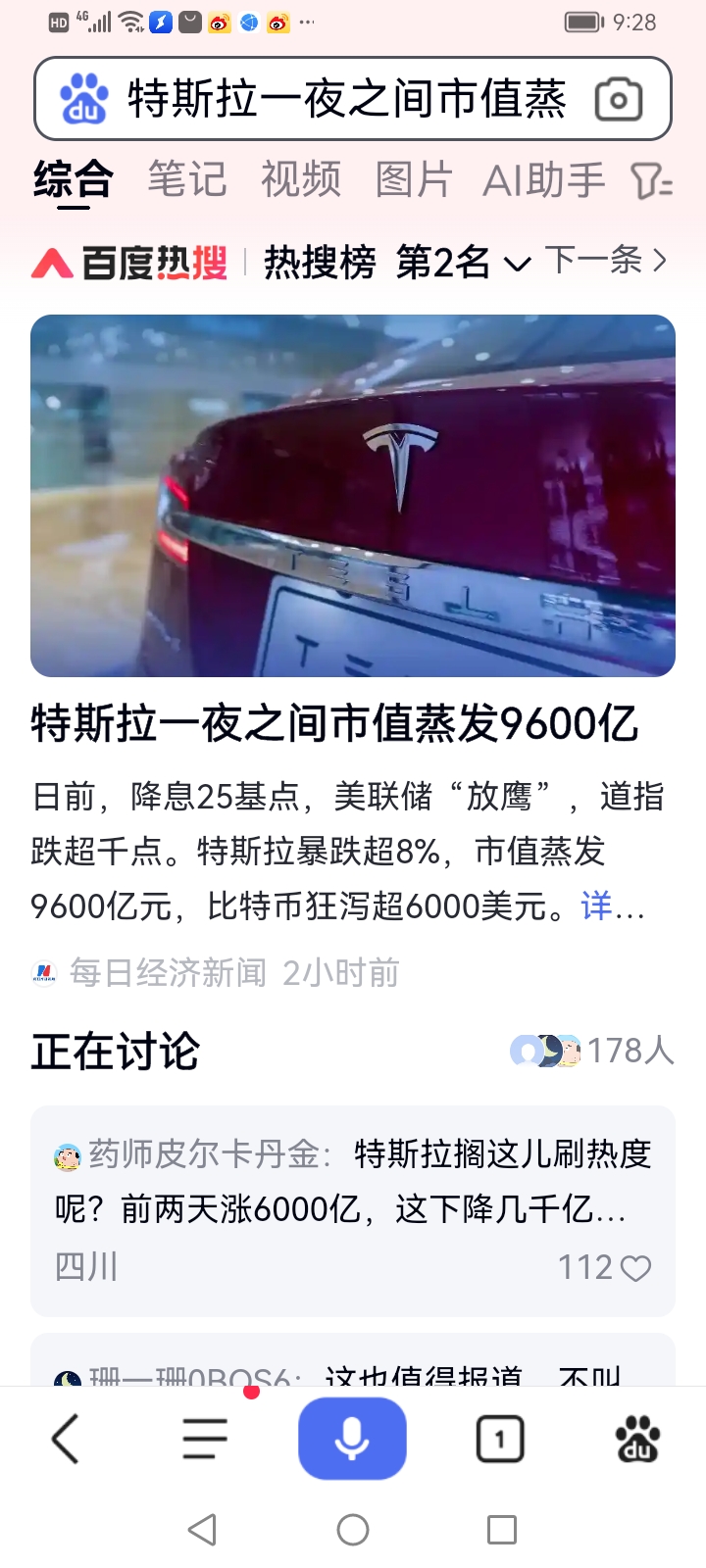Open the headline 特斯拉一夜之间市值蒸发9600亿

point(334,722)
